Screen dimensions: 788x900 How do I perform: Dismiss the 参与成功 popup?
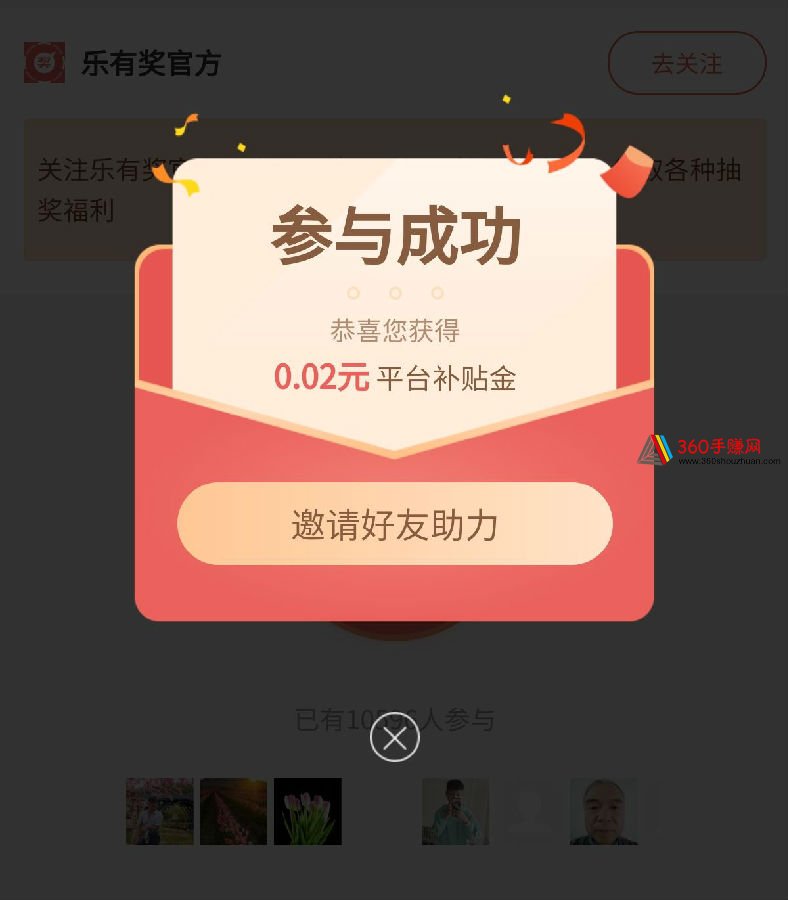coord(394,738)
